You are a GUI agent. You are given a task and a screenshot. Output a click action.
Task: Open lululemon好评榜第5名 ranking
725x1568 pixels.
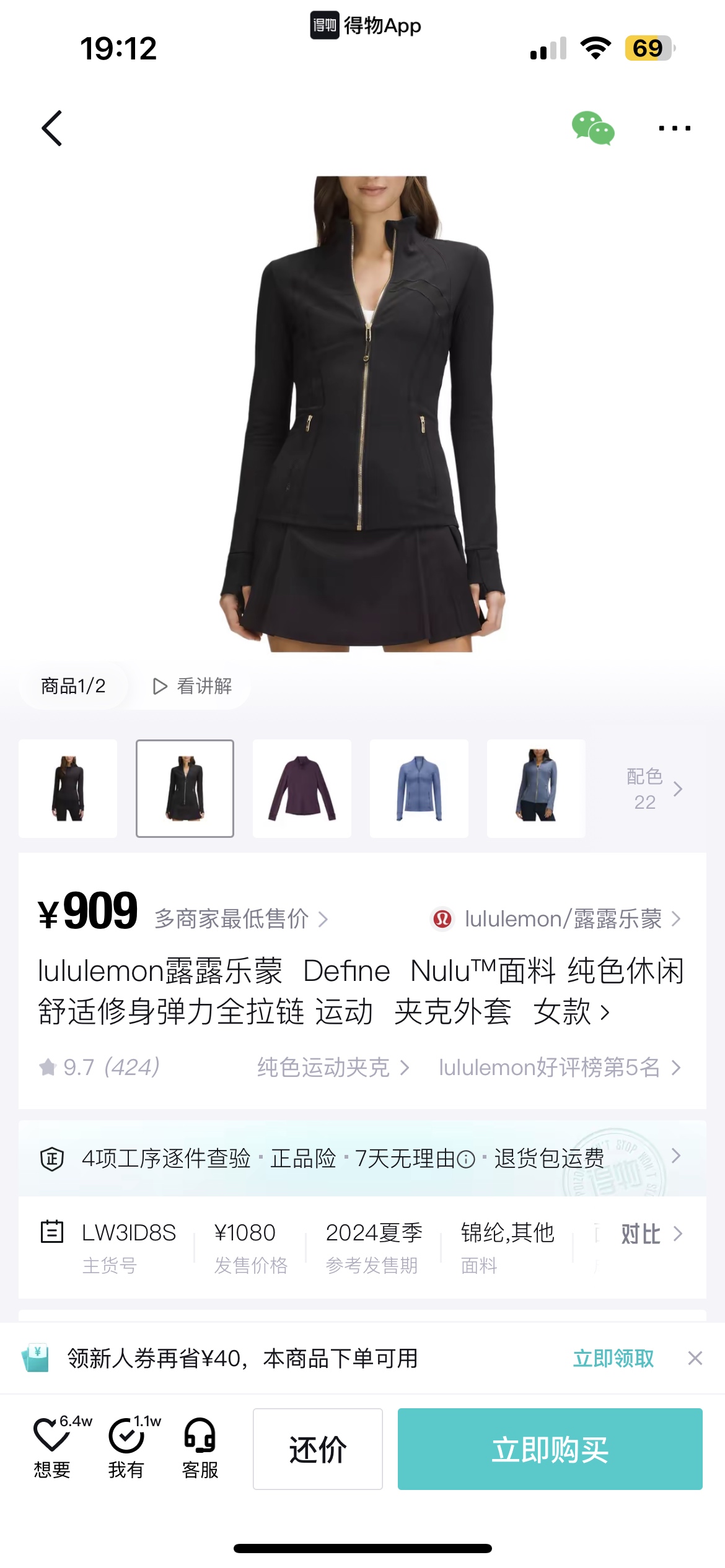point(560,1068)
